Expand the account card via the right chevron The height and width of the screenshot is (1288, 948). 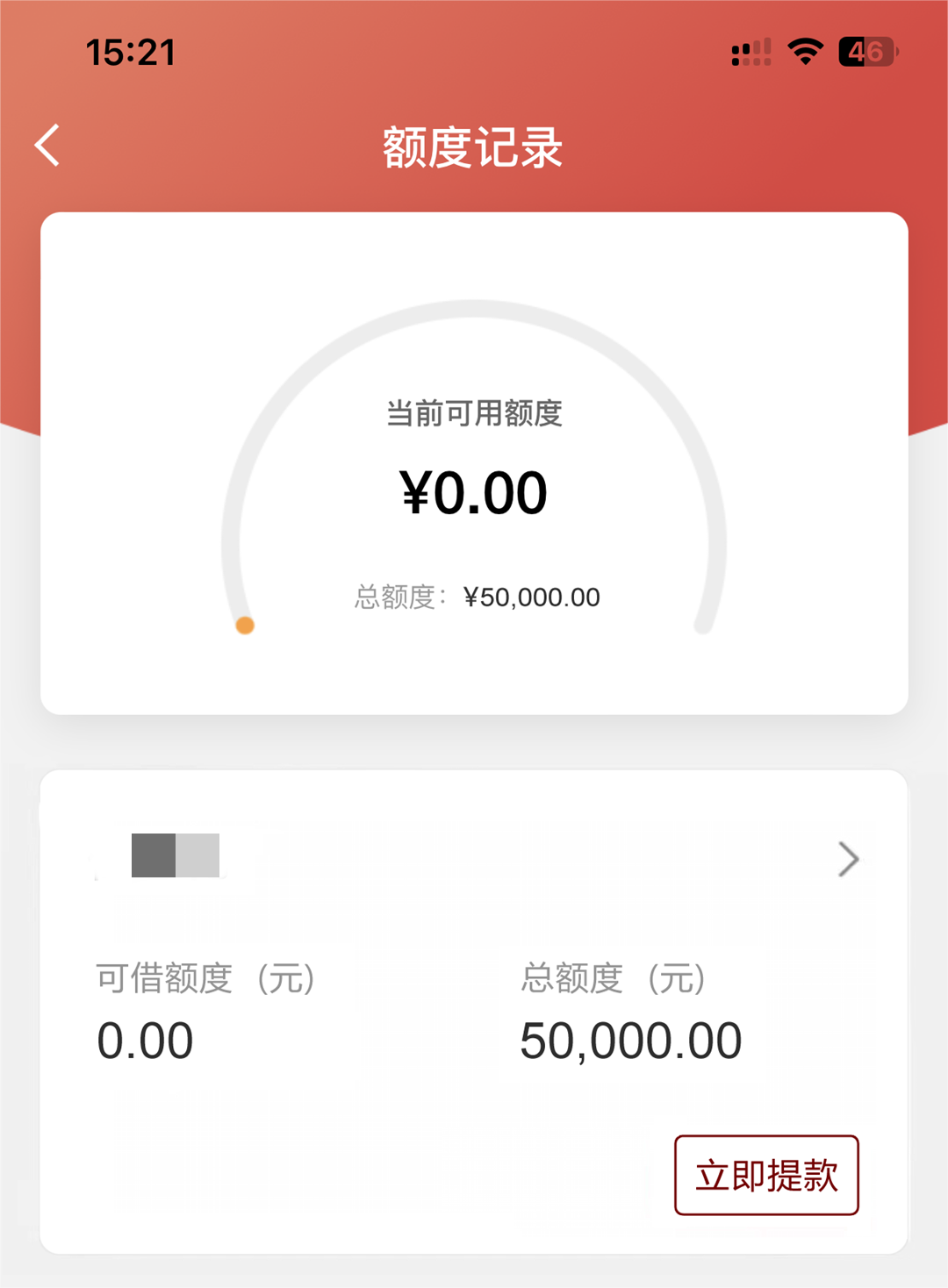tap(848, 859)
